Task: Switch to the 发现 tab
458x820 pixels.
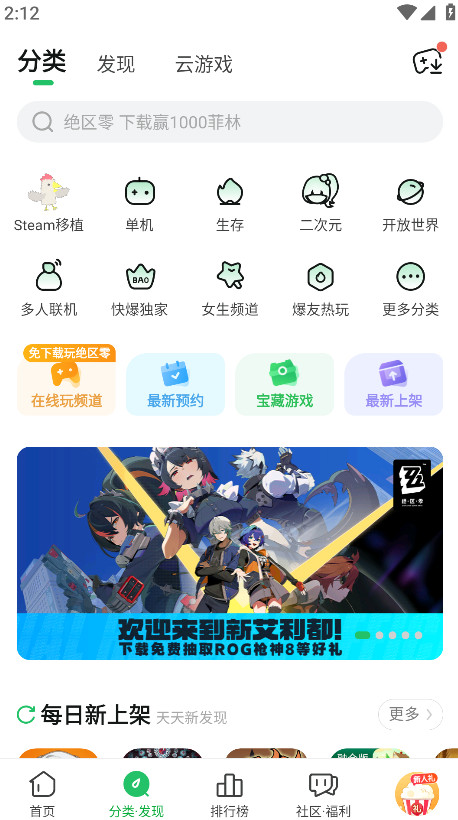Action: (x=116, y=64)
